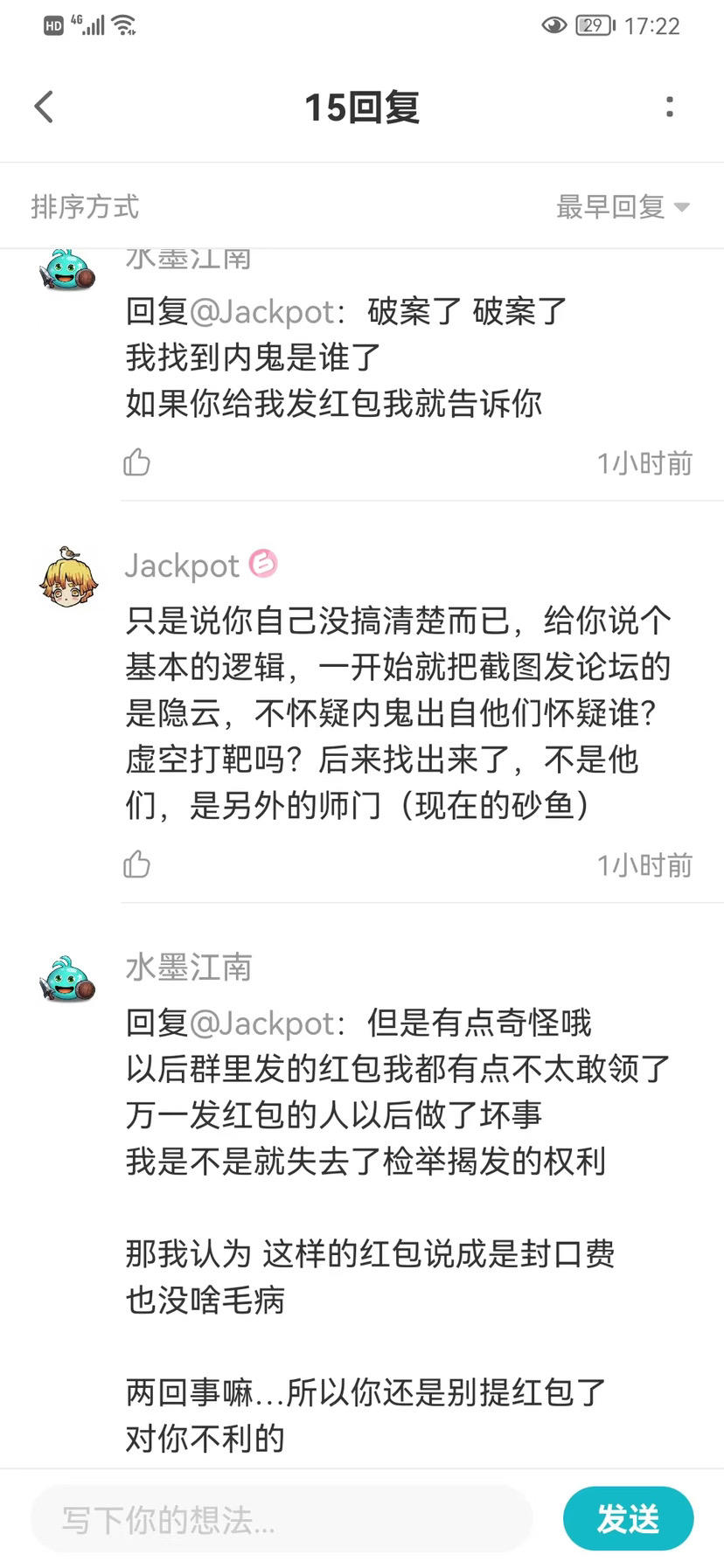
Task: Tap the @Jackpot mention in 但是有点奇怪哦 reply
Action: pyautogui.click(x=261, y=1023)
